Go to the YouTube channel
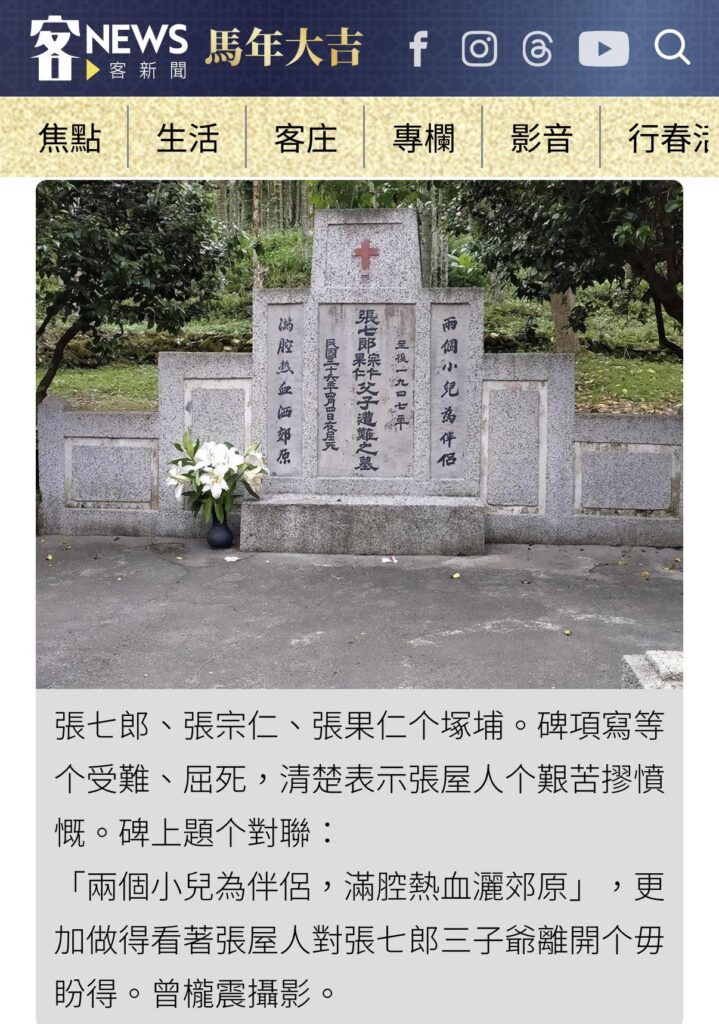 (603, 48)
